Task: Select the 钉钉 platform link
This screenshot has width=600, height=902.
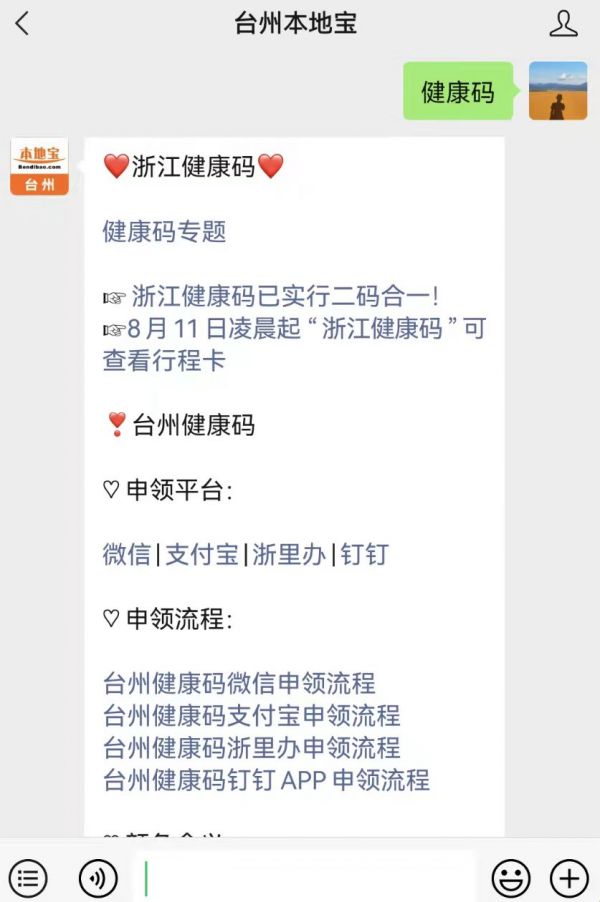Action: click(x=364, y=554)
